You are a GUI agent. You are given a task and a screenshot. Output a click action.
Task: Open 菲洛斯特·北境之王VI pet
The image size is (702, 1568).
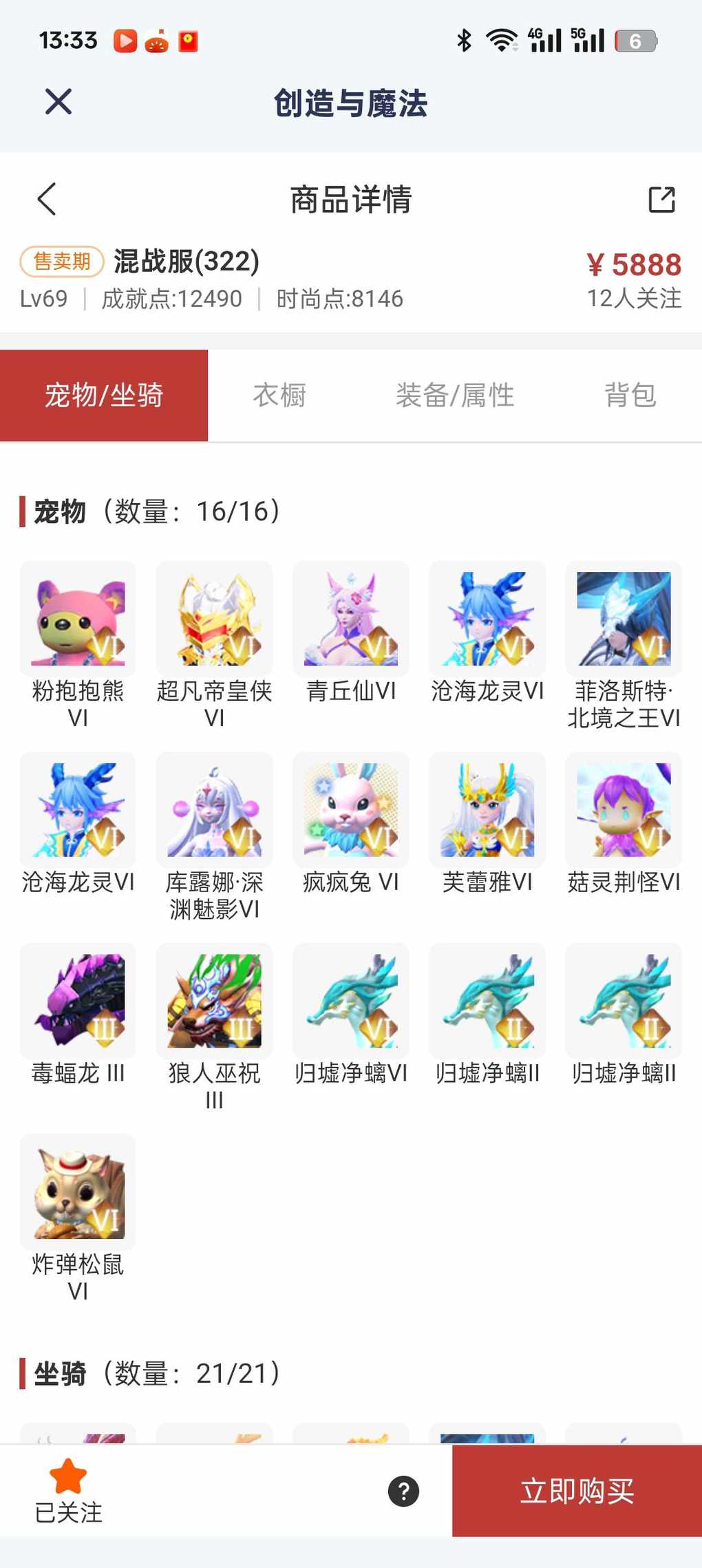pos(624,619)
